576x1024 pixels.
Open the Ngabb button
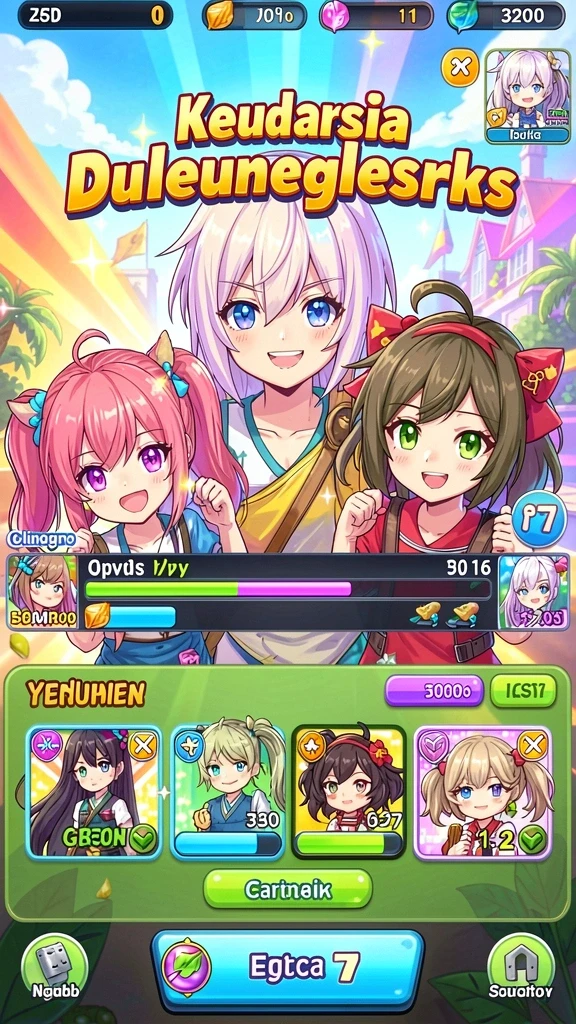[55, 970]
